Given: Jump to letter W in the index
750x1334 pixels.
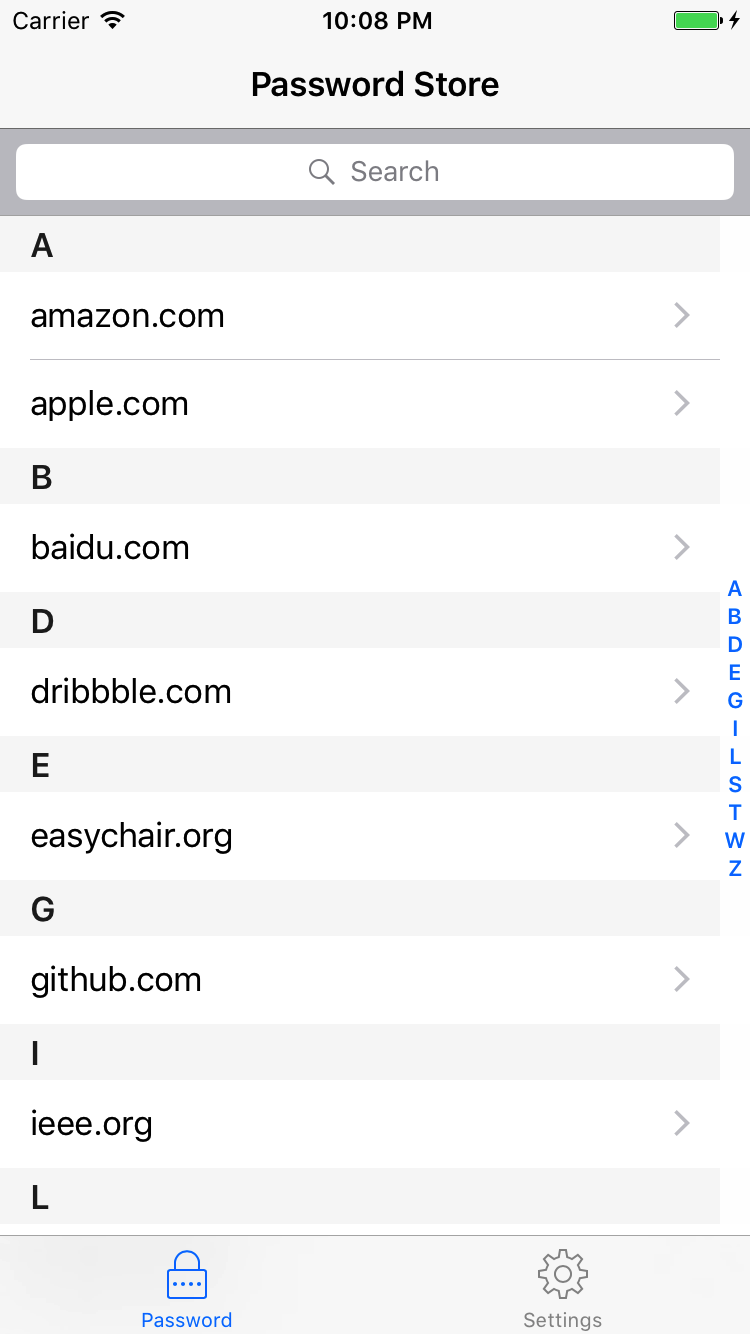Looking at the screenshot, I should pos(735,841).
